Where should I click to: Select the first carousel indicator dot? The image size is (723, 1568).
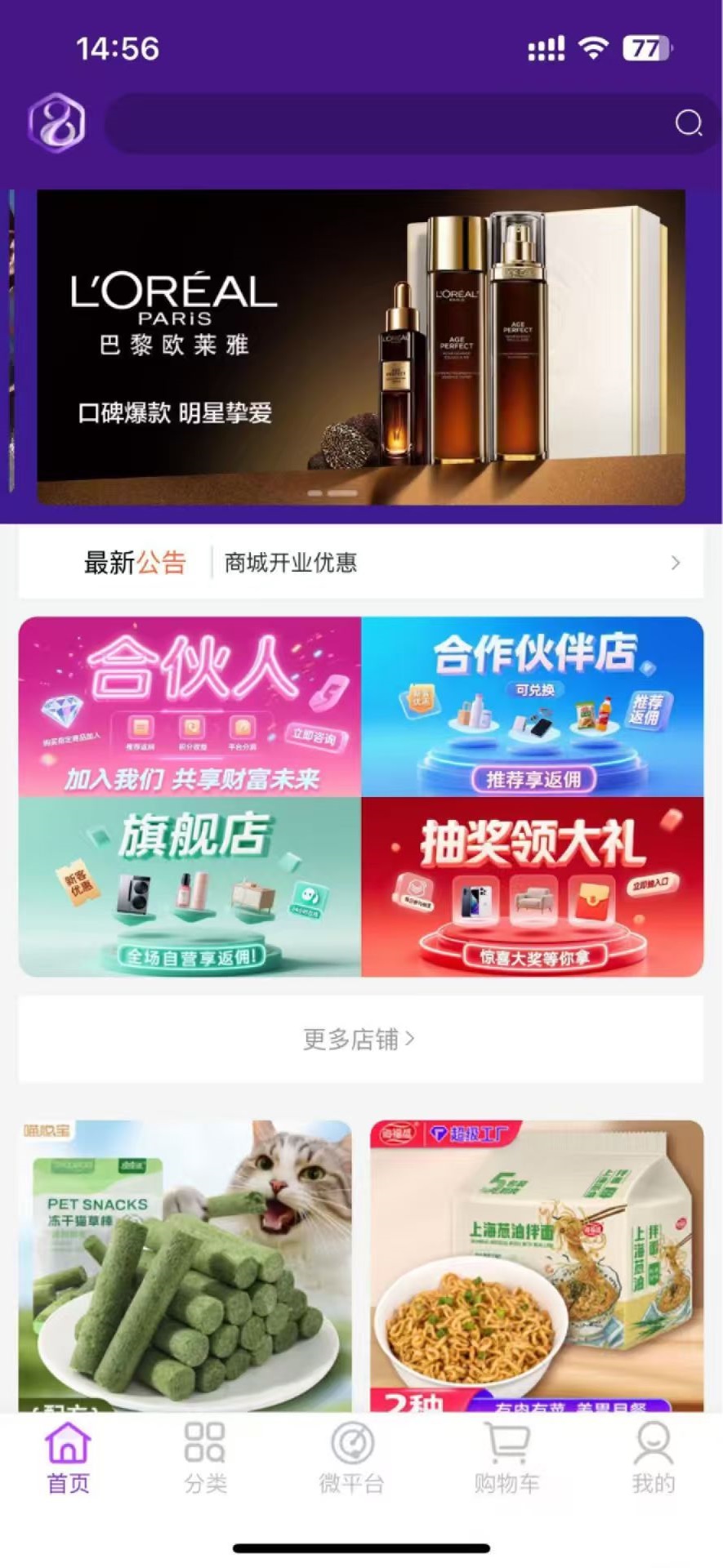(315, 493)
